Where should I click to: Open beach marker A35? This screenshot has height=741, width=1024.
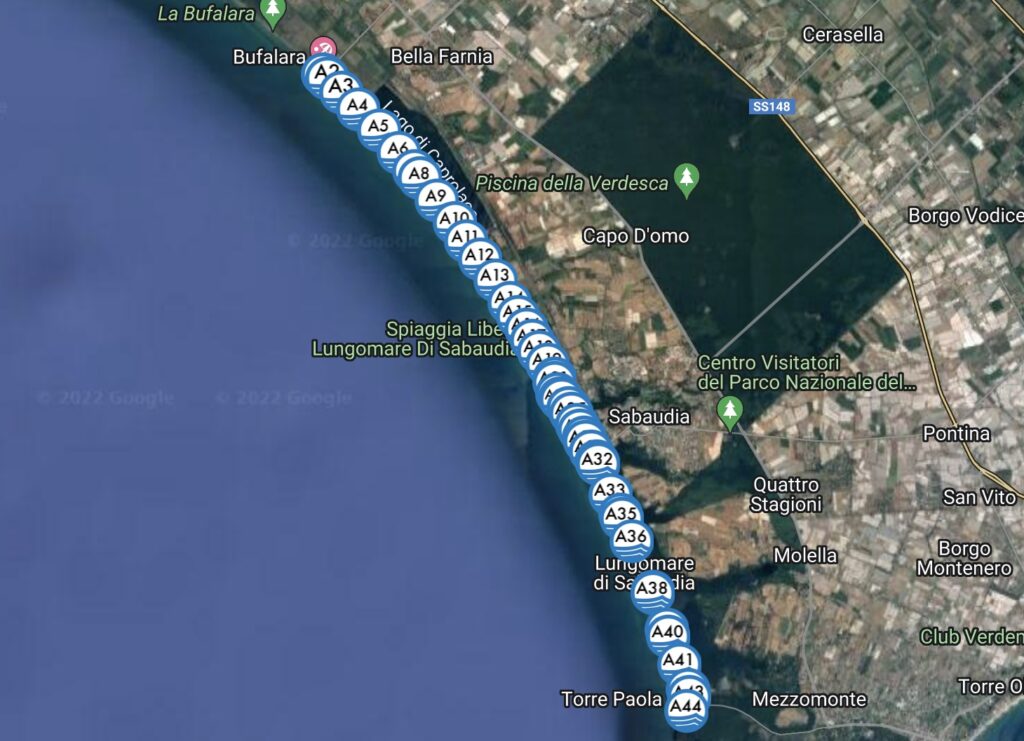[x=621, y=515]
